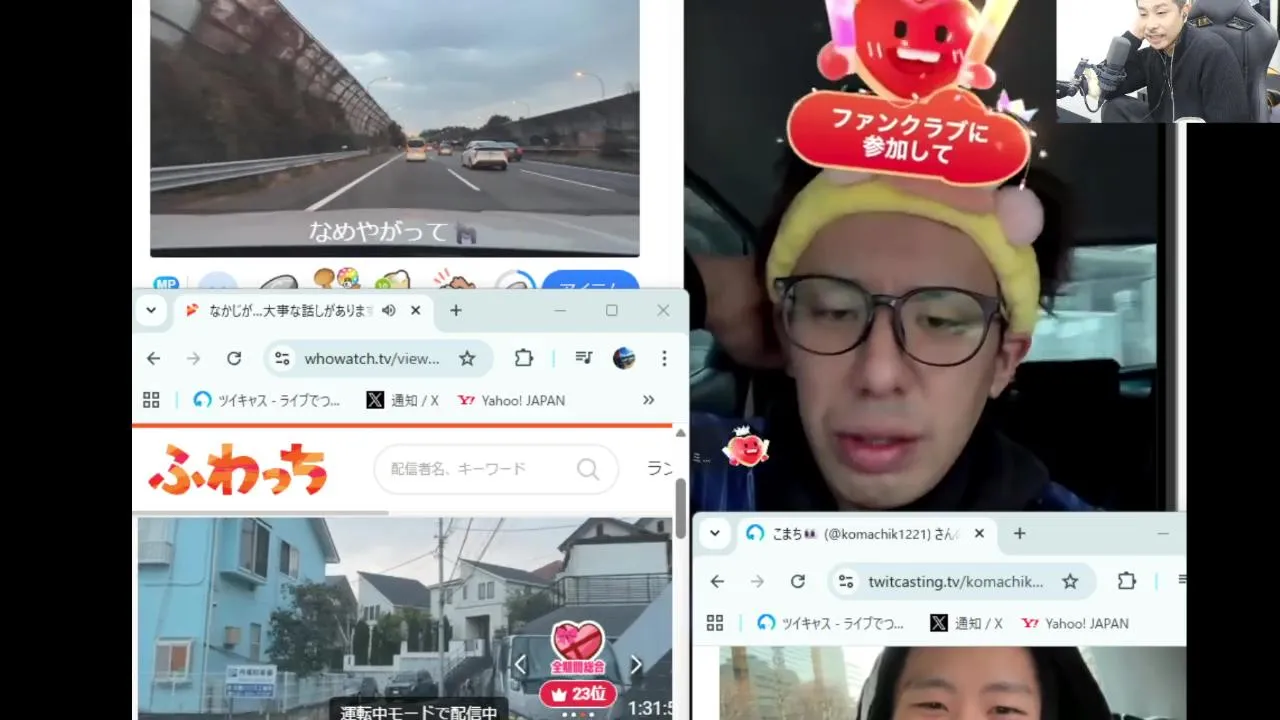Close the whowatch browser tab
The image size is (1280, 720).
click(415, 311)
